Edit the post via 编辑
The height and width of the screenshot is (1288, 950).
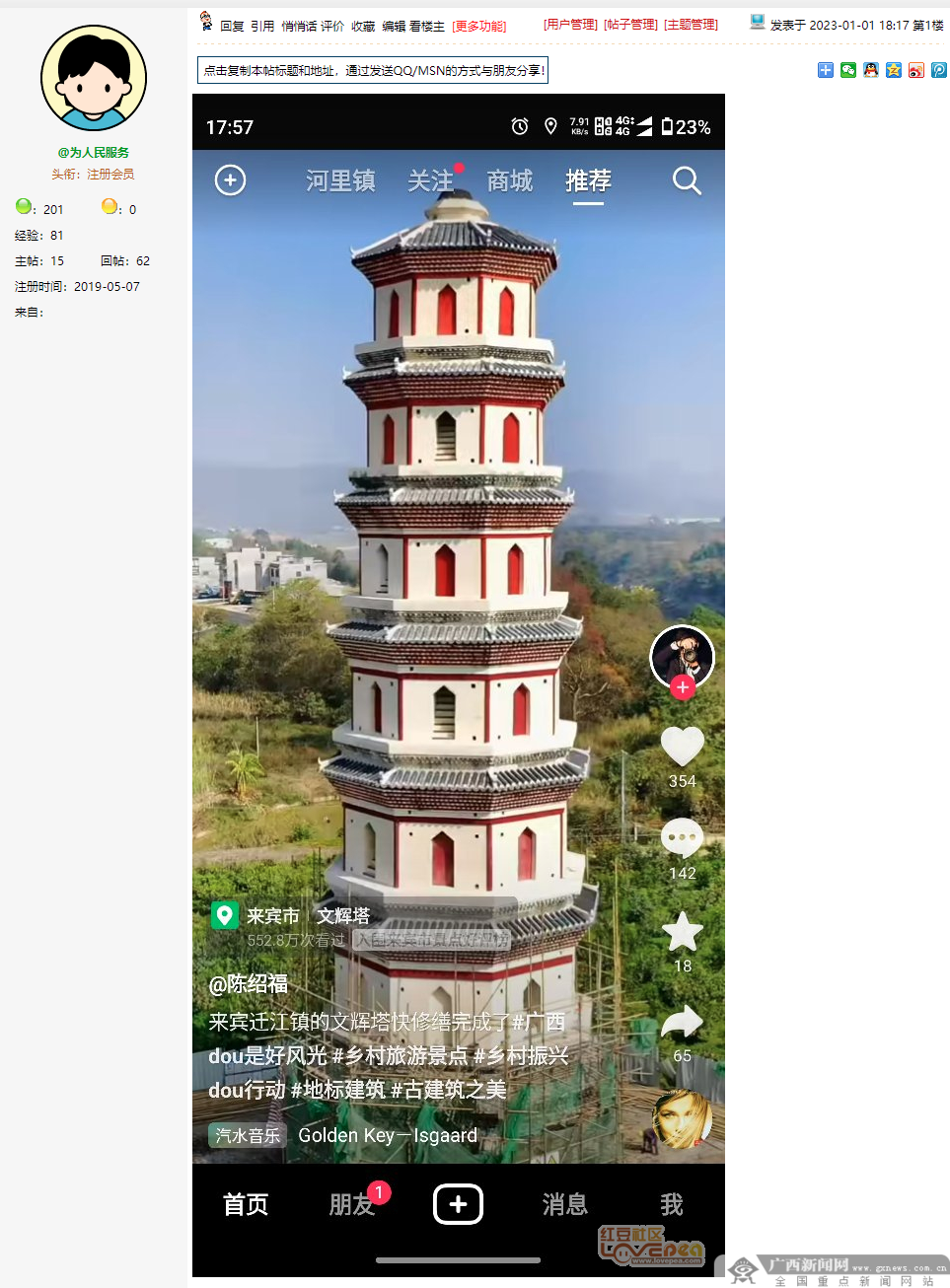394,26
